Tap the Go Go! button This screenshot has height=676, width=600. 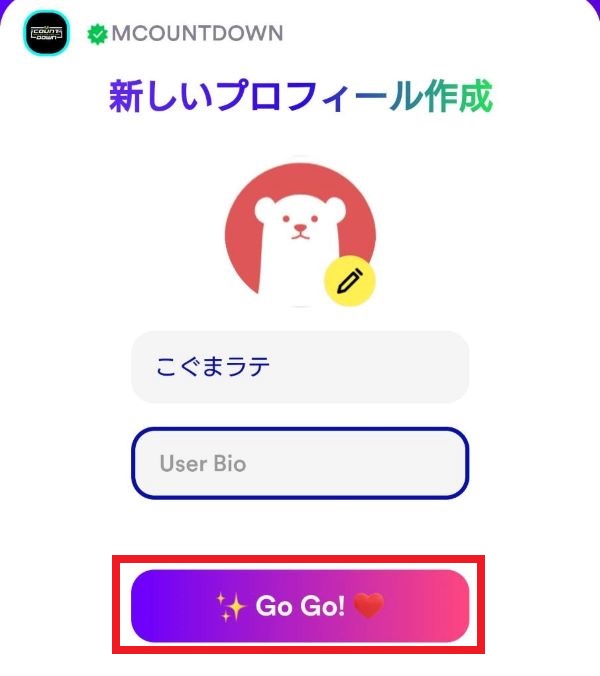click(x=300, y=606)
